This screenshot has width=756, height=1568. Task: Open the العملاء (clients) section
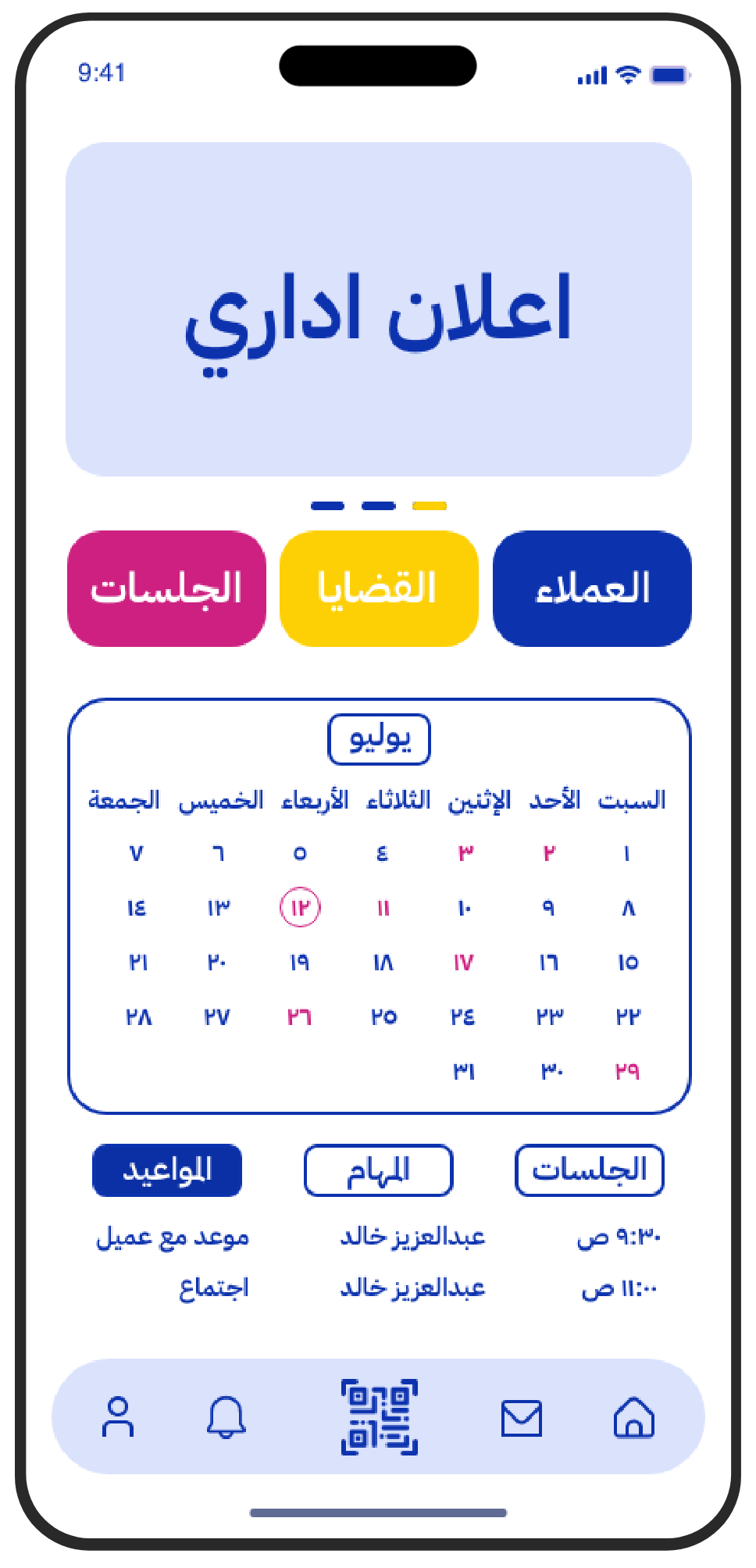coord(592,589)
